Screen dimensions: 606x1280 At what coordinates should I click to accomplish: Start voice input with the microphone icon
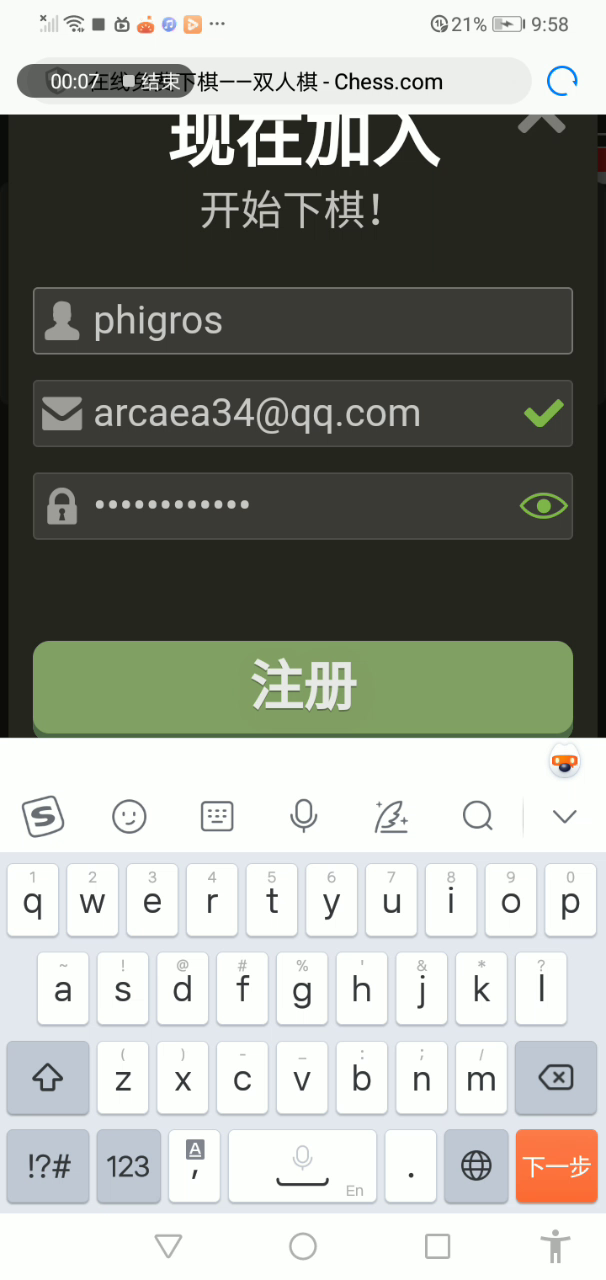(303, 816)
